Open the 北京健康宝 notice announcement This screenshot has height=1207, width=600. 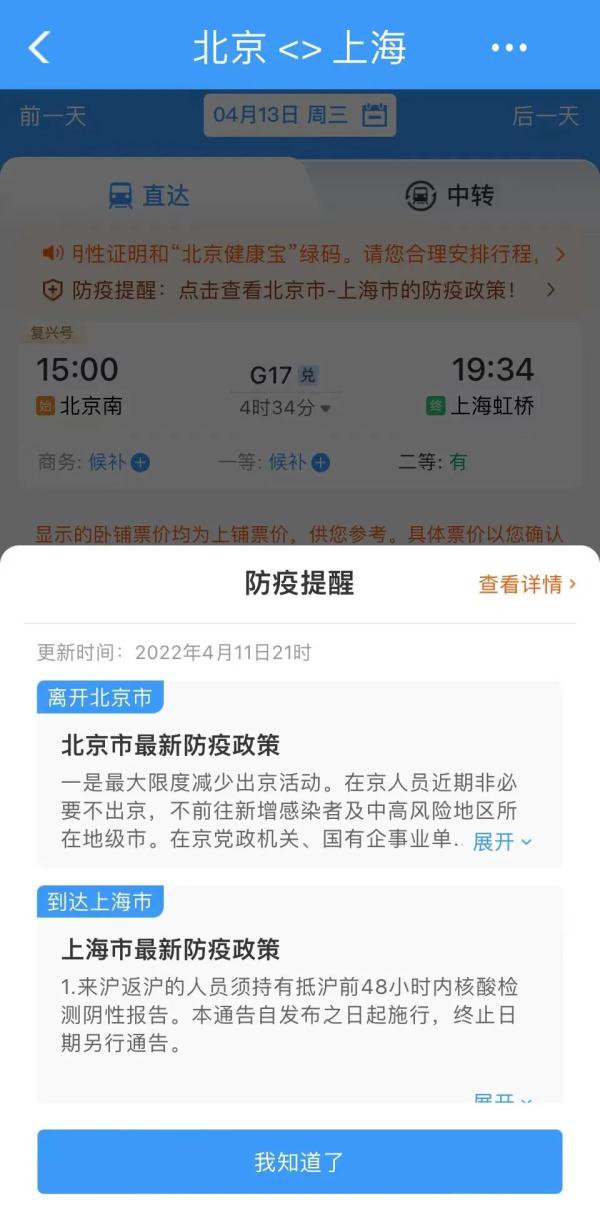pyautogui.click(x=300, y=254)
